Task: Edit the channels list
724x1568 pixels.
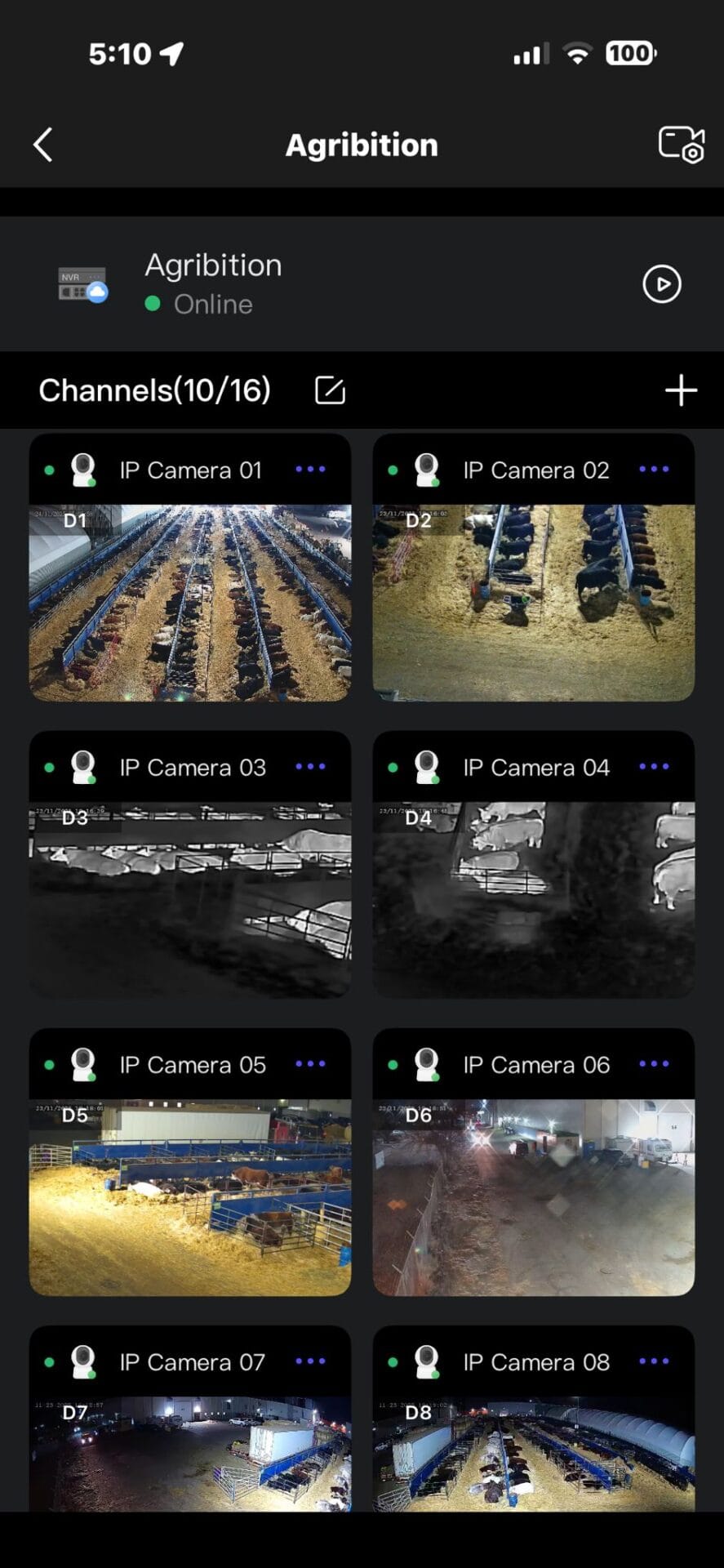Action: (x=330, y=390)
